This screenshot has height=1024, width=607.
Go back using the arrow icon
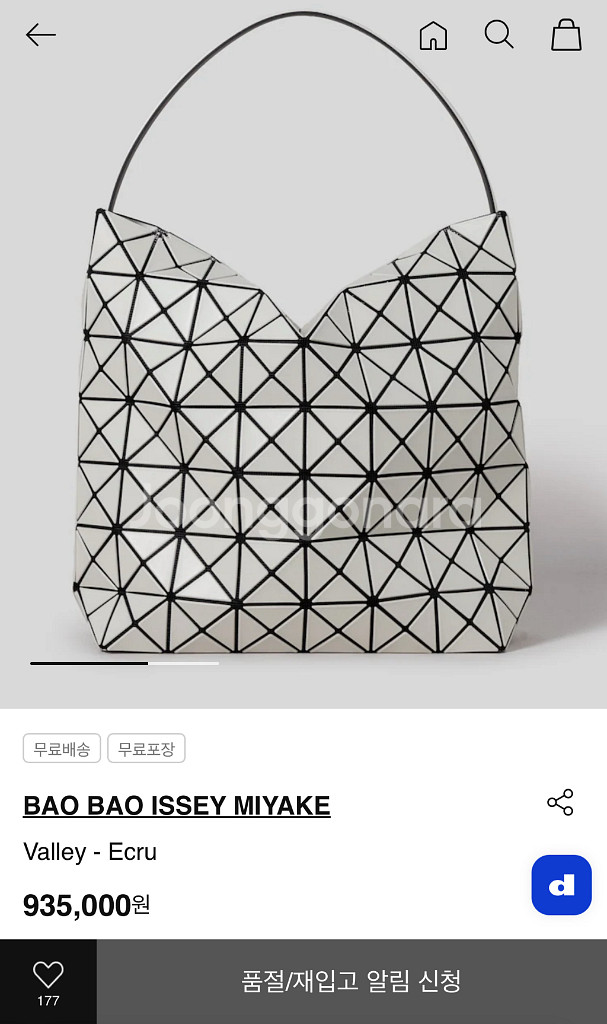point(41,35)
